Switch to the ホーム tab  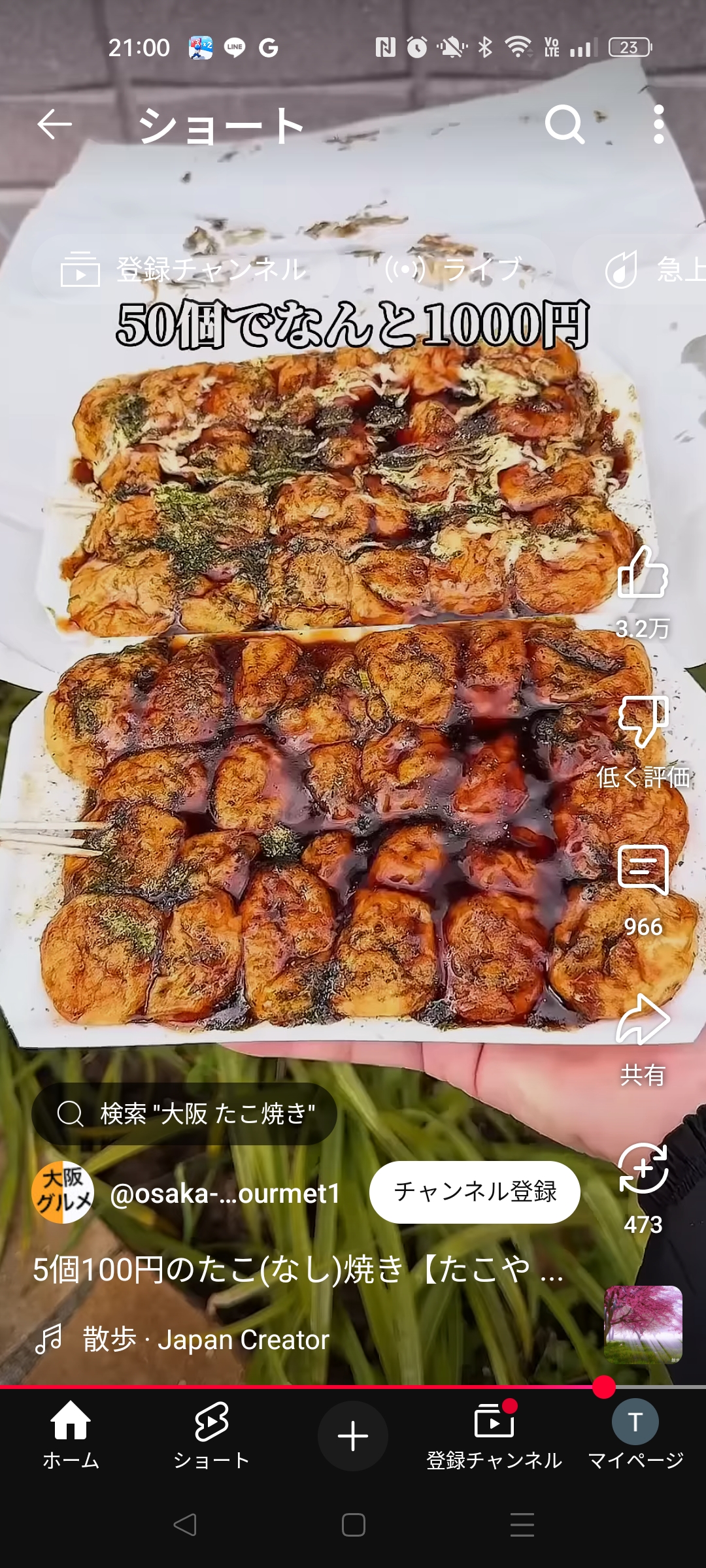pyautogui.click(x=71, y=1435)
